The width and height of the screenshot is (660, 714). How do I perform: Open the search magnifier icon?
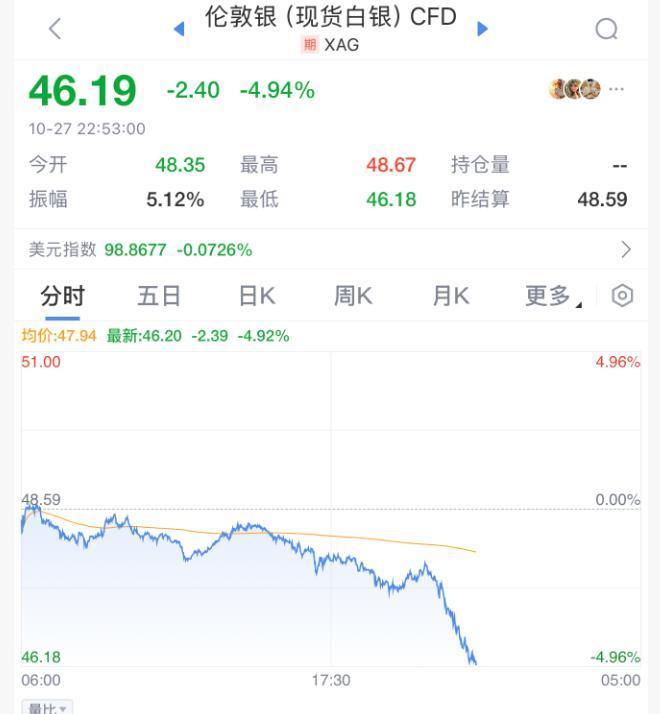(x=606, y=29)
